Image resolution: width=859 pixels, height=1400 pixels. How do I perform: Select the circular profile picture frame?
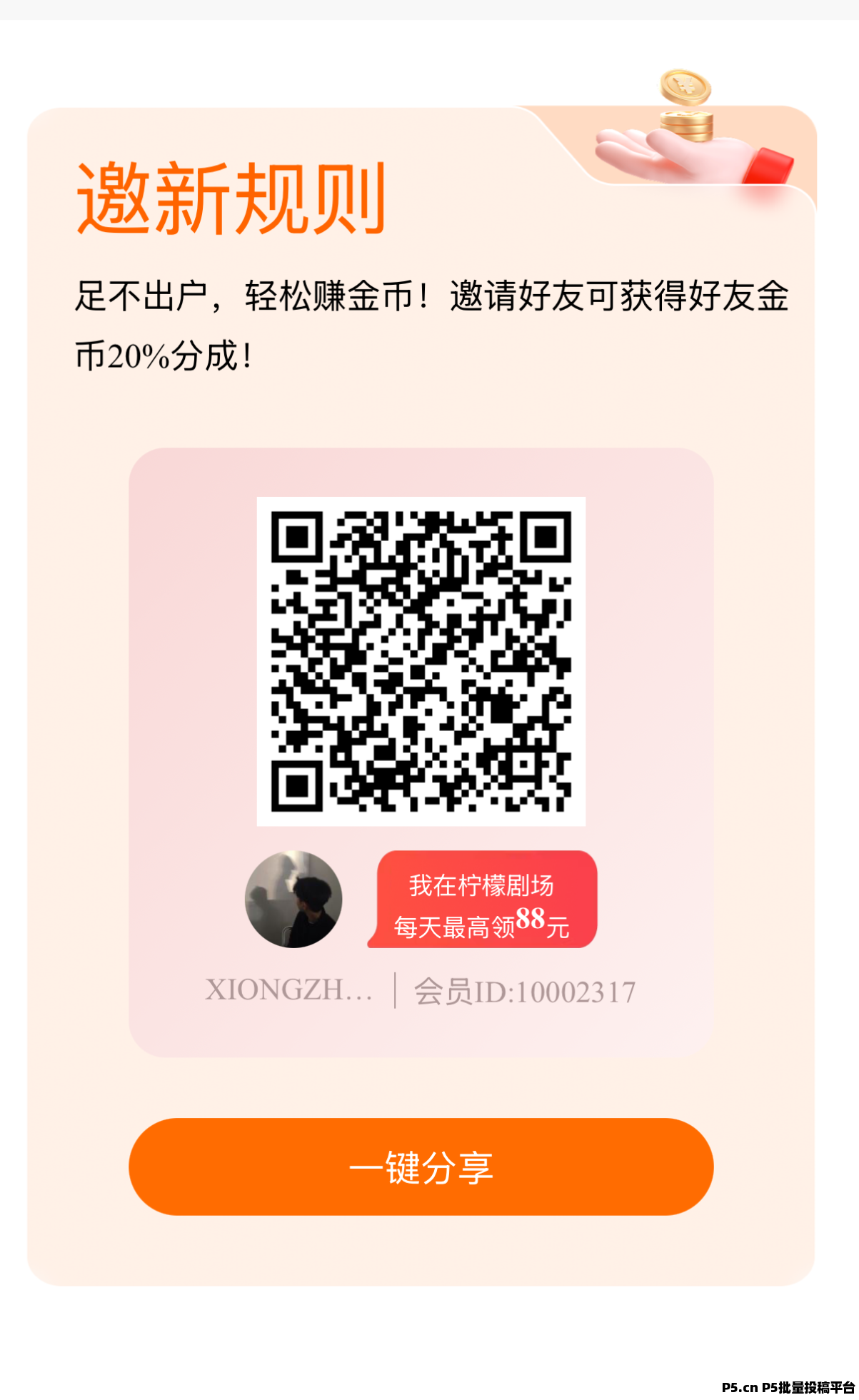tap(293, 901)
